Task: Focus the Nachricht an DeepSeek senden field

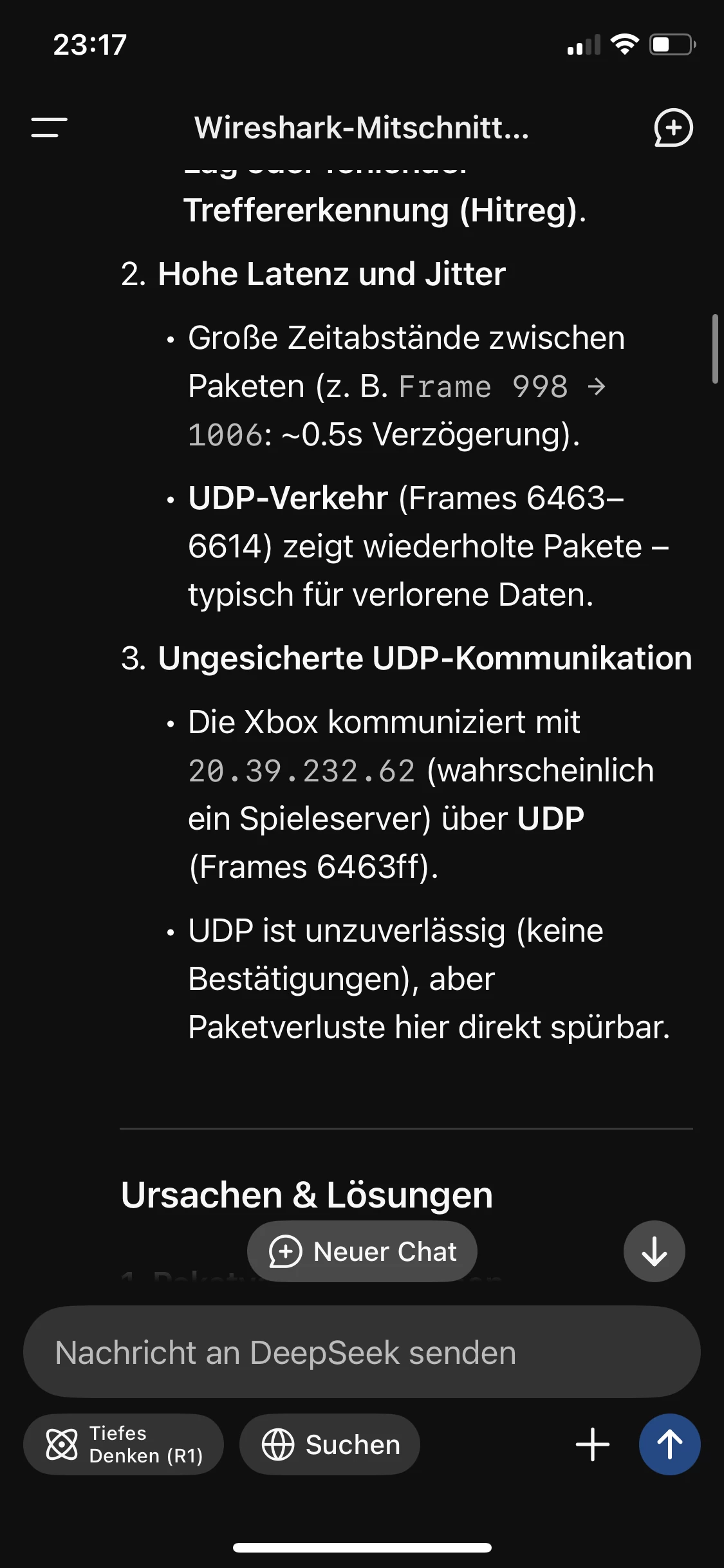Action: pos(362,1352)
